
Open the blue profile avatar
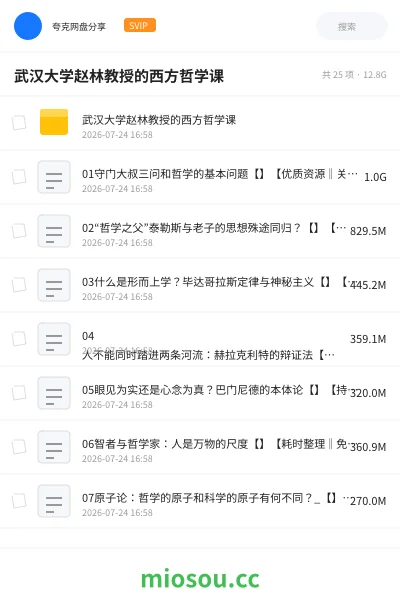28,26
